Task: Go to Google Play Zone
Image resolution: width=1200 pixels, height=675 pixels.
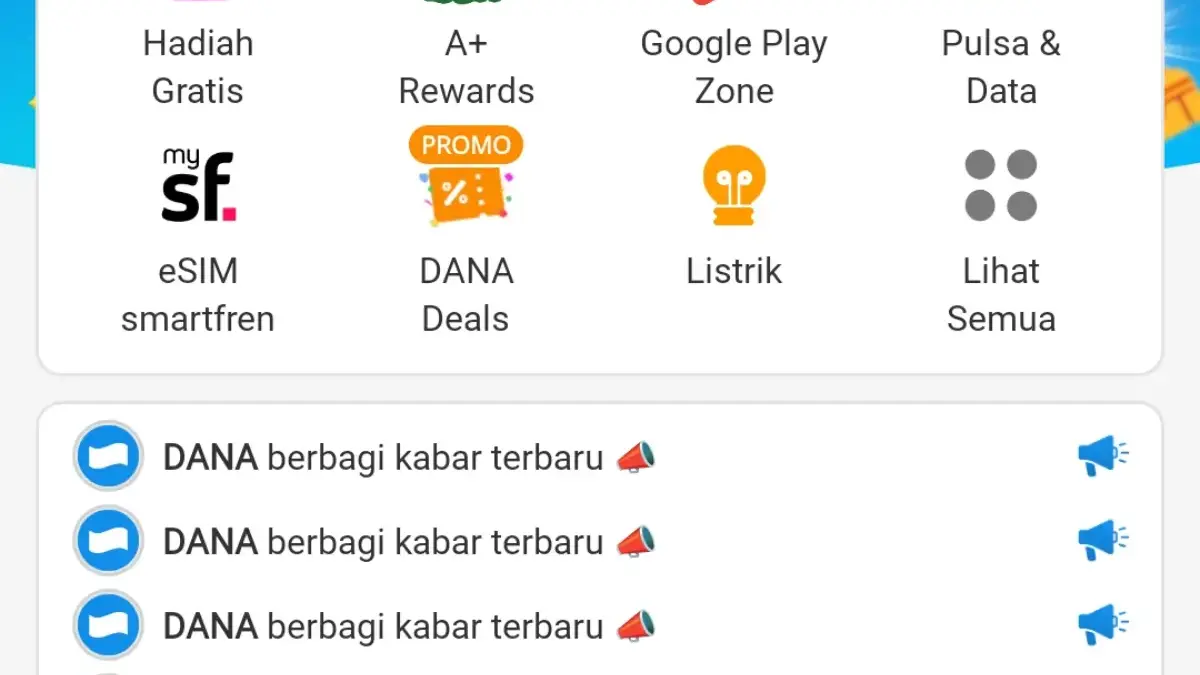Action: pyautogui.click(x=734, y=66)
